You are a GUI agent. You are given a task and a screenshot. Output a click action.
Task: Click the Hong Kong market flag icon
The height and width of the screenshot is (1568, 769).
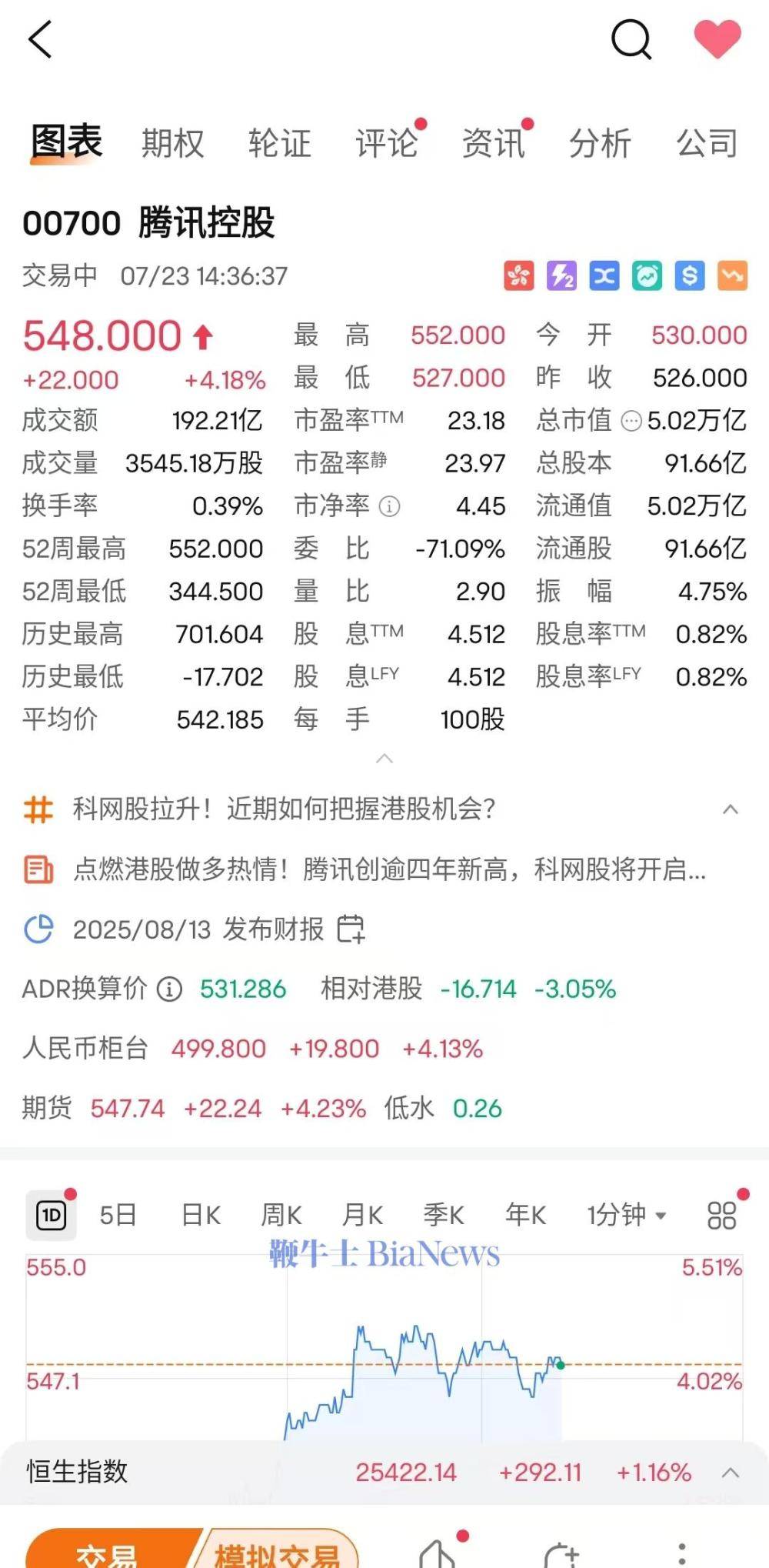520,275
